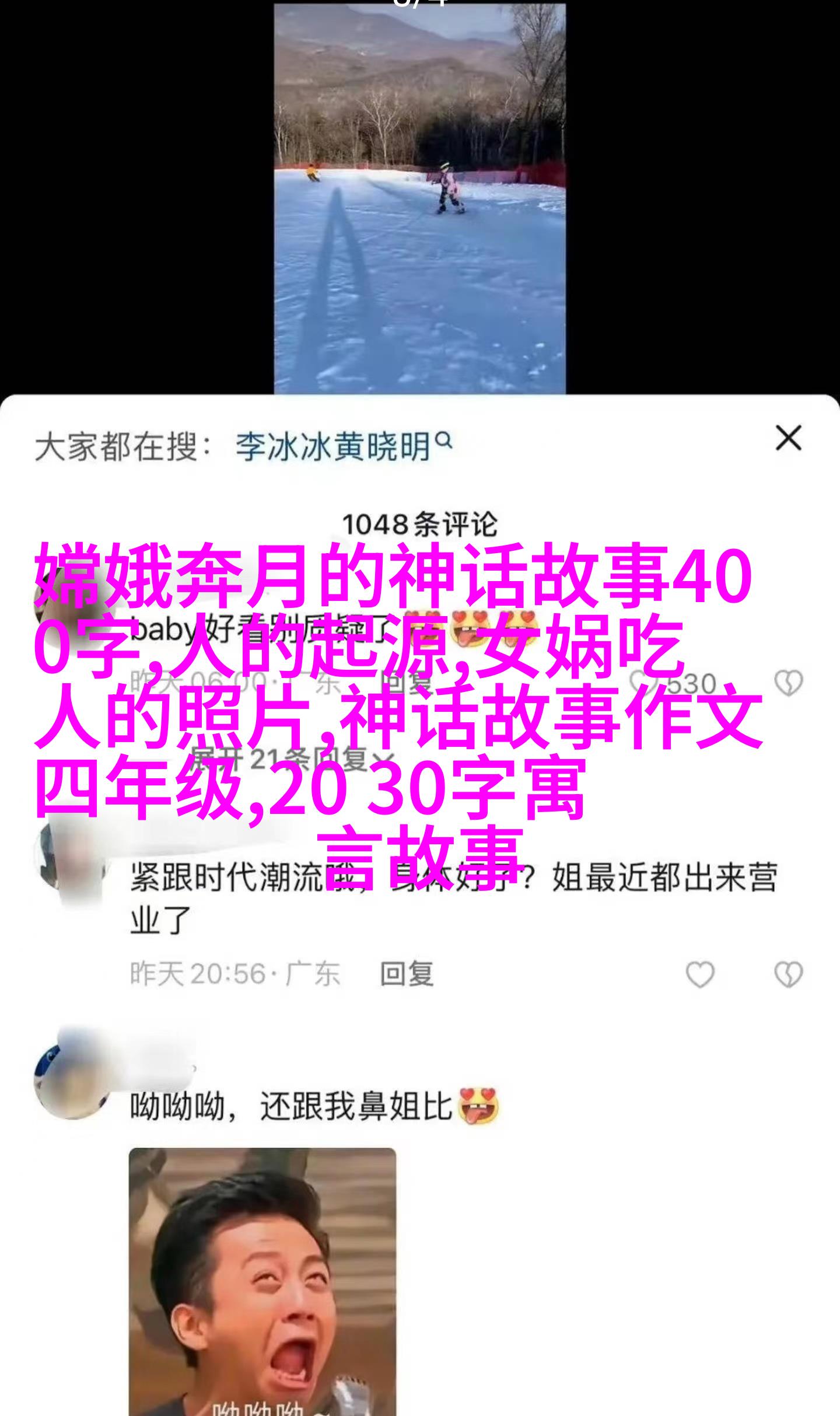Like the comment posted 昨天 20:56
The width and height of the screenshot is (840, 1416).
pyautogui.click(x=699, y=974)
